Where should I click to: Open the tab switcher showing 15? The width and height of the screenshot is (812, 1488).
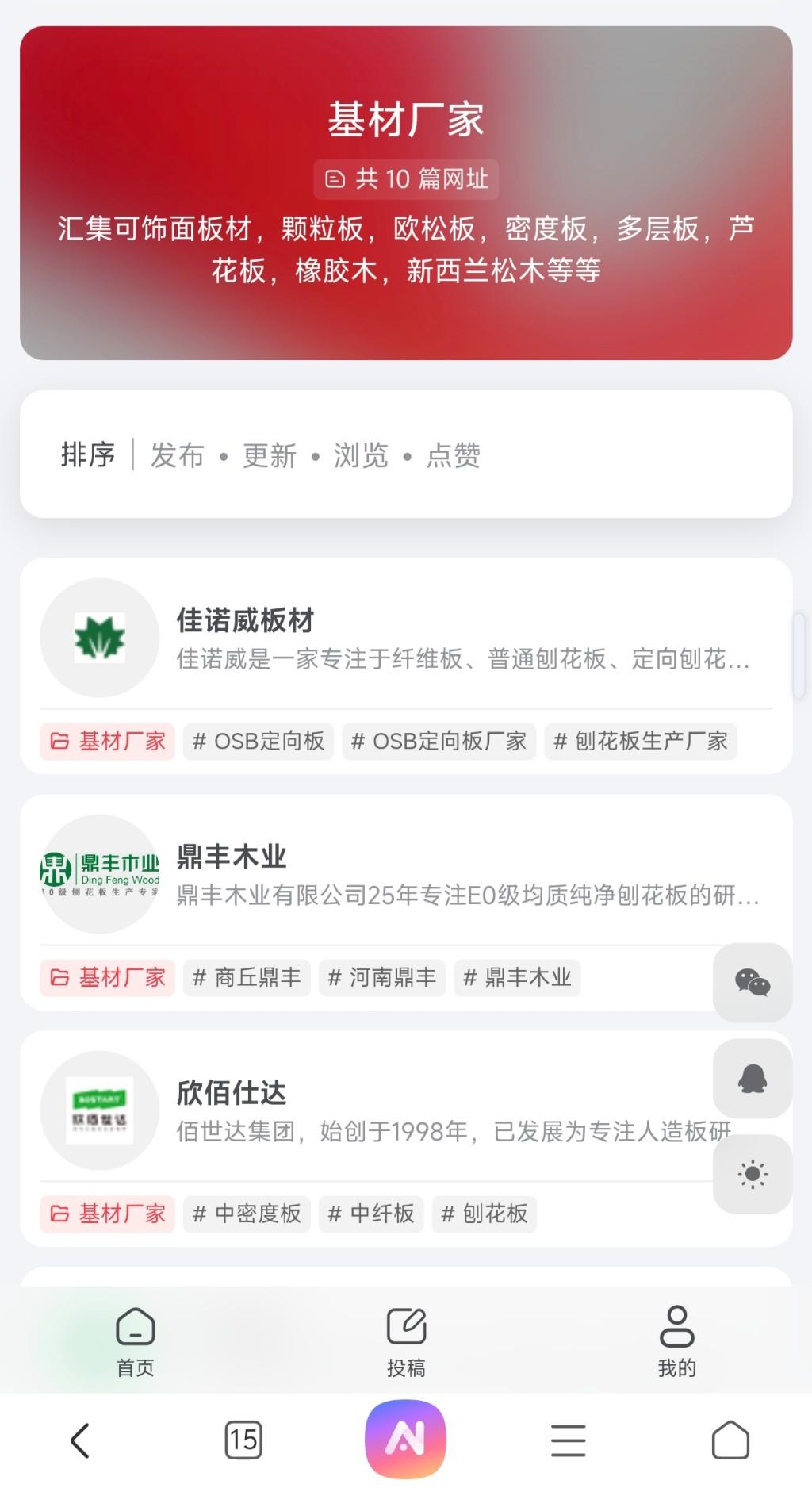coord(243,1439)
